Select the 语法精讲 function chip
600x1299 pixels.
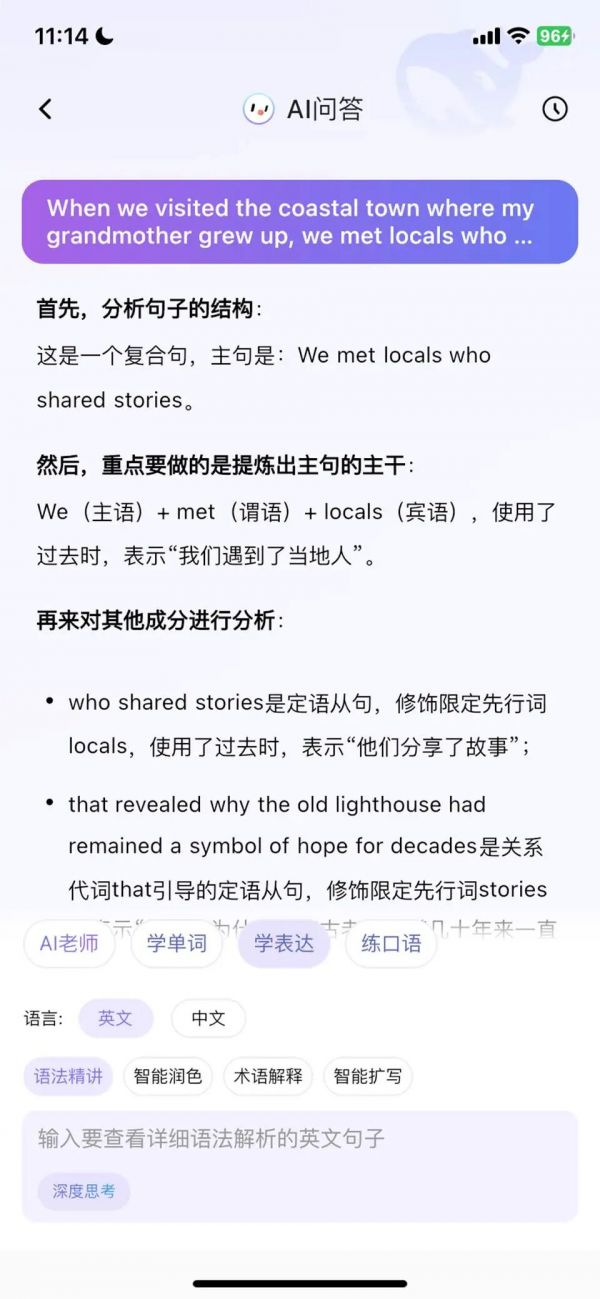click(x=68, y=1076)
